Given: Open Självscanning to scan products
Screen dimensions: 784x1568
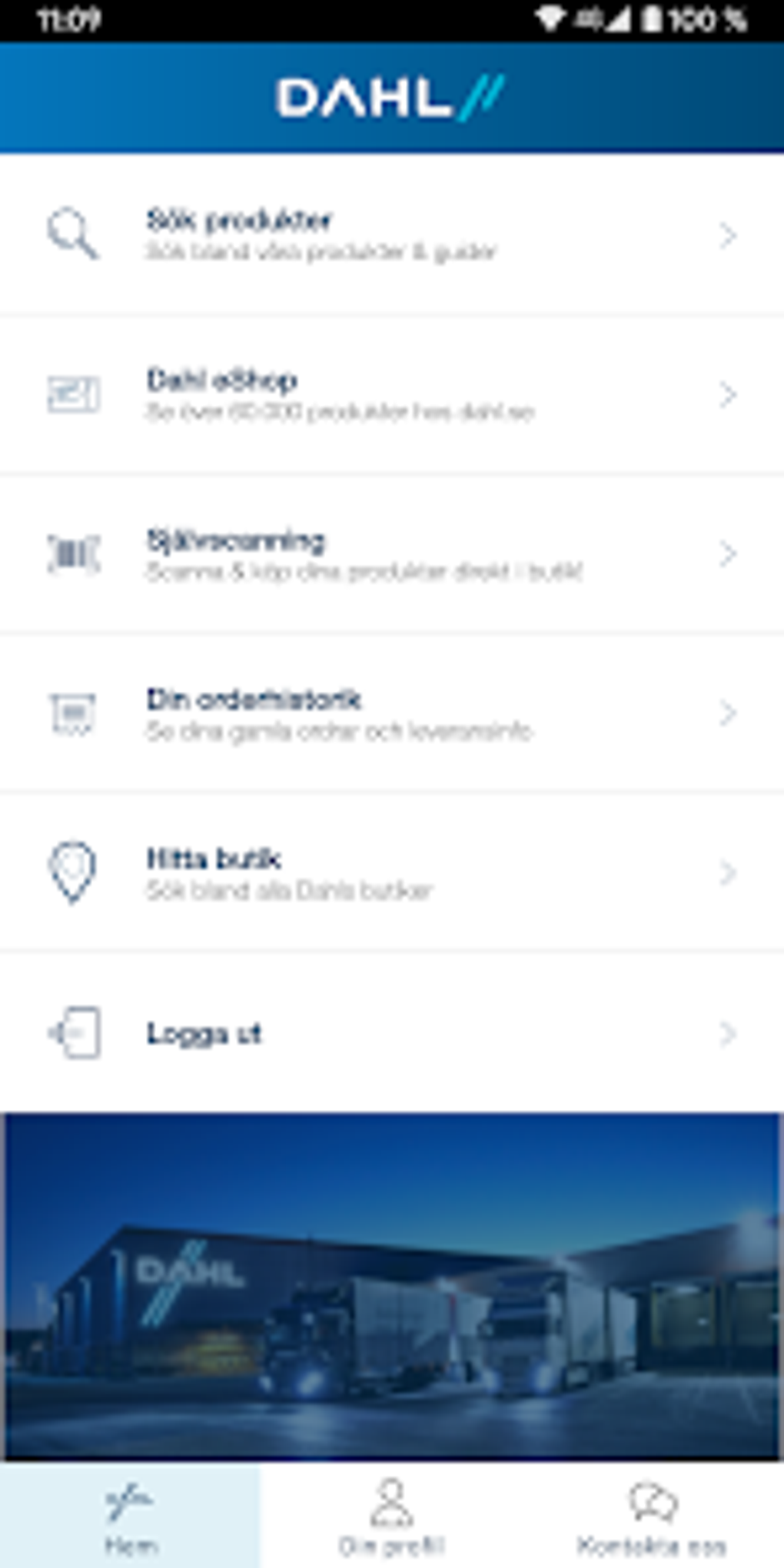Looking at the screenshot, I should (x=392, y=554).
